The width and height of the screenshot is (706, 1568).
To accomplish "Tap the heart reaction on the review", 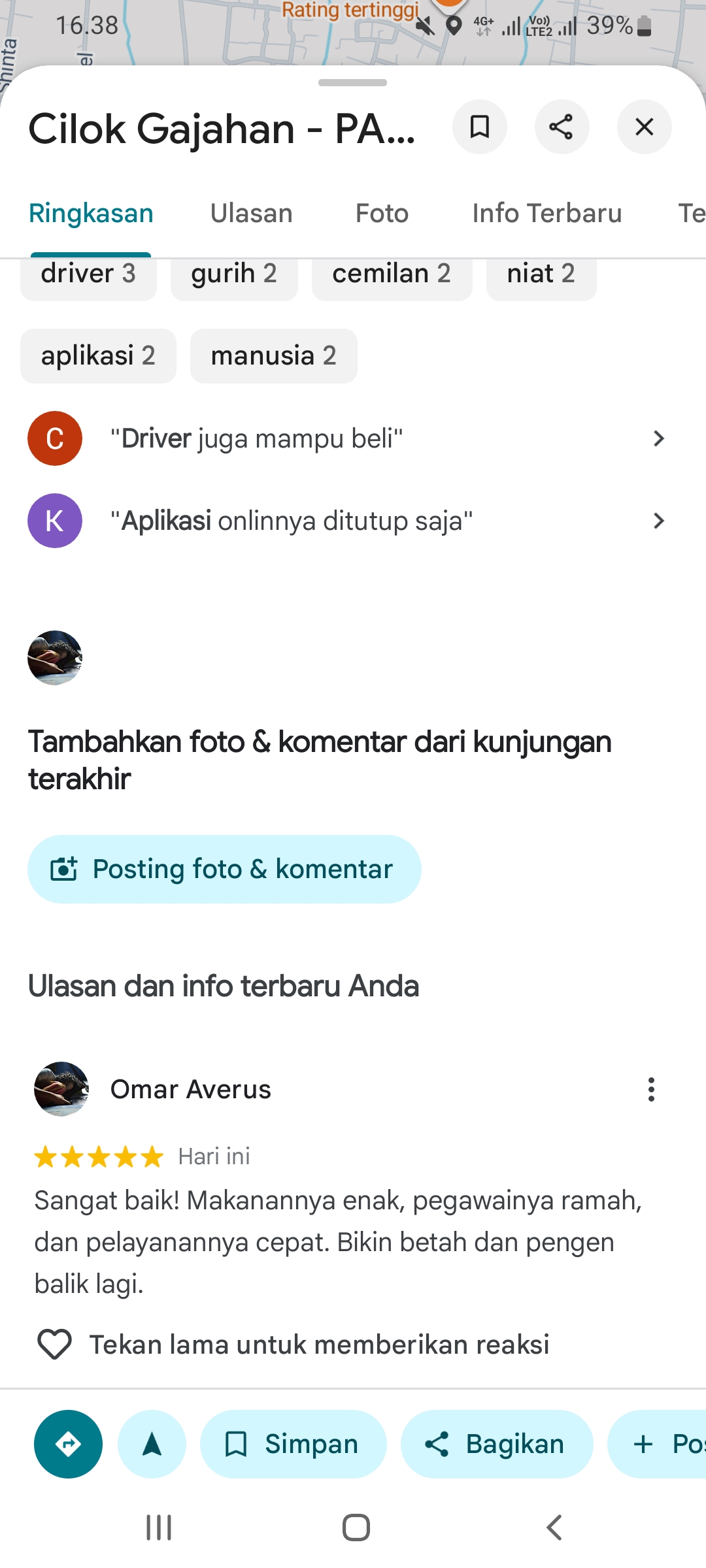I will point(54,1345).
